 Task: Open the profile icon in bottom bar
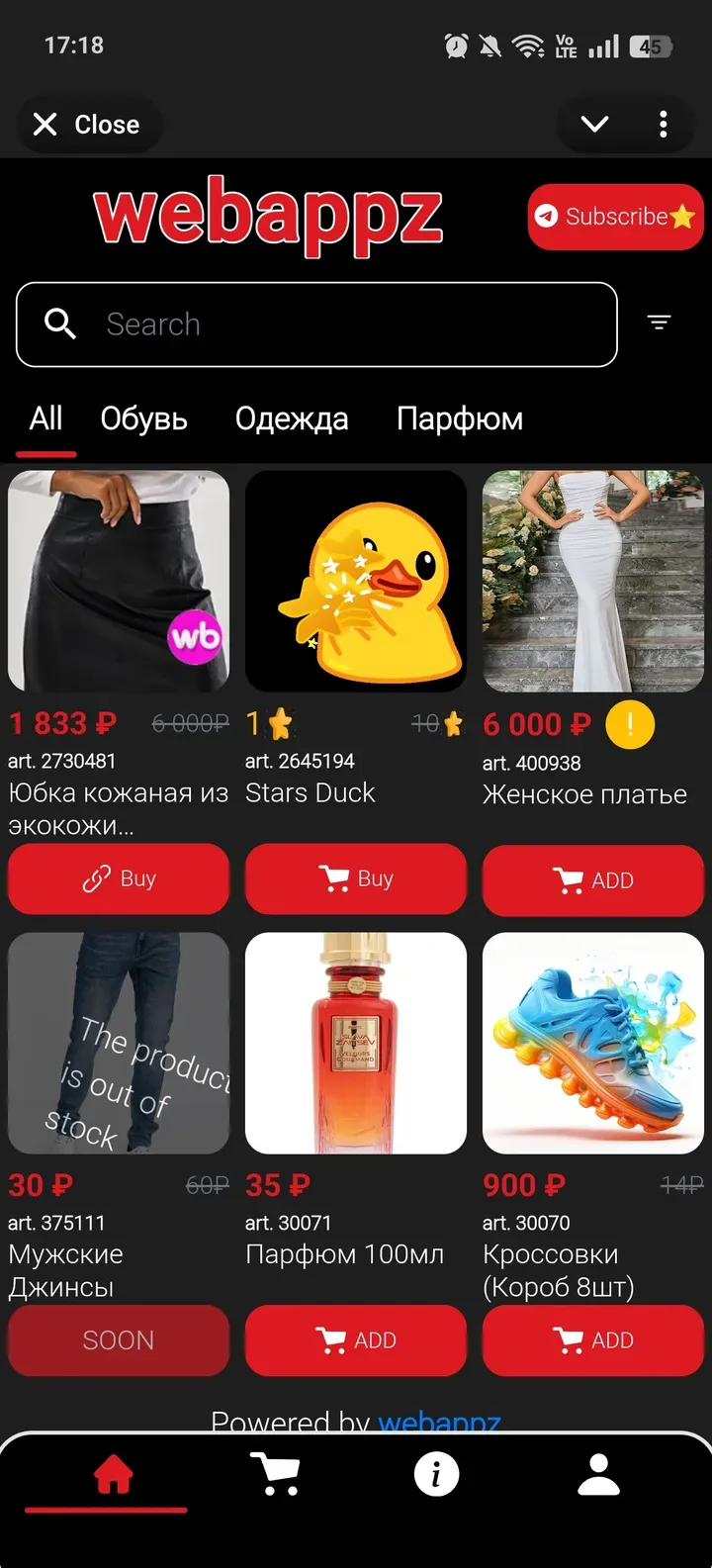[597, 1473]
